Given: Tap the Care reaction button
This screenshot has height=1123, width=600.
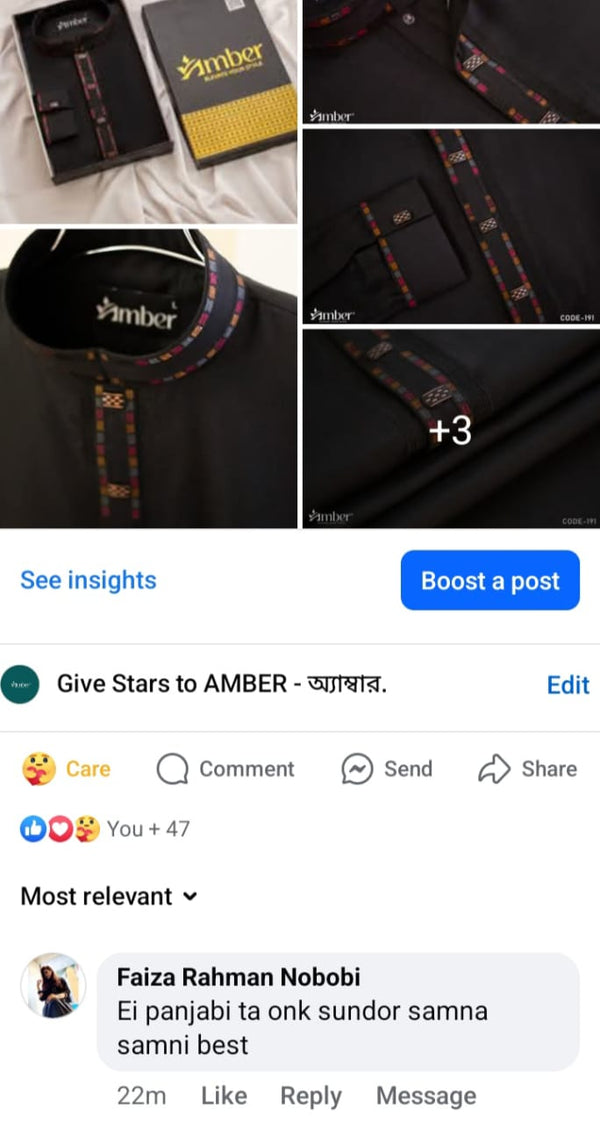Looking at the screenshot, I should [66, 769].
